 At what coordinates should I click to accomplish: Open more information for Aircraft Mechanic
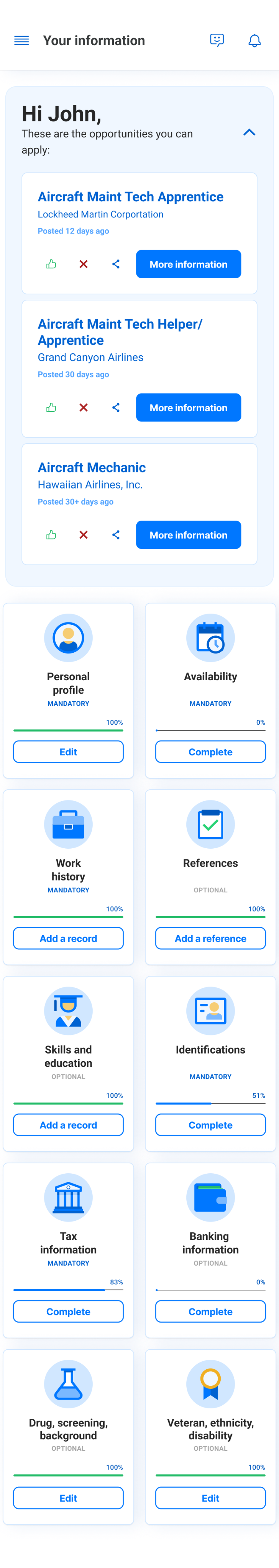tap(188, 535)
